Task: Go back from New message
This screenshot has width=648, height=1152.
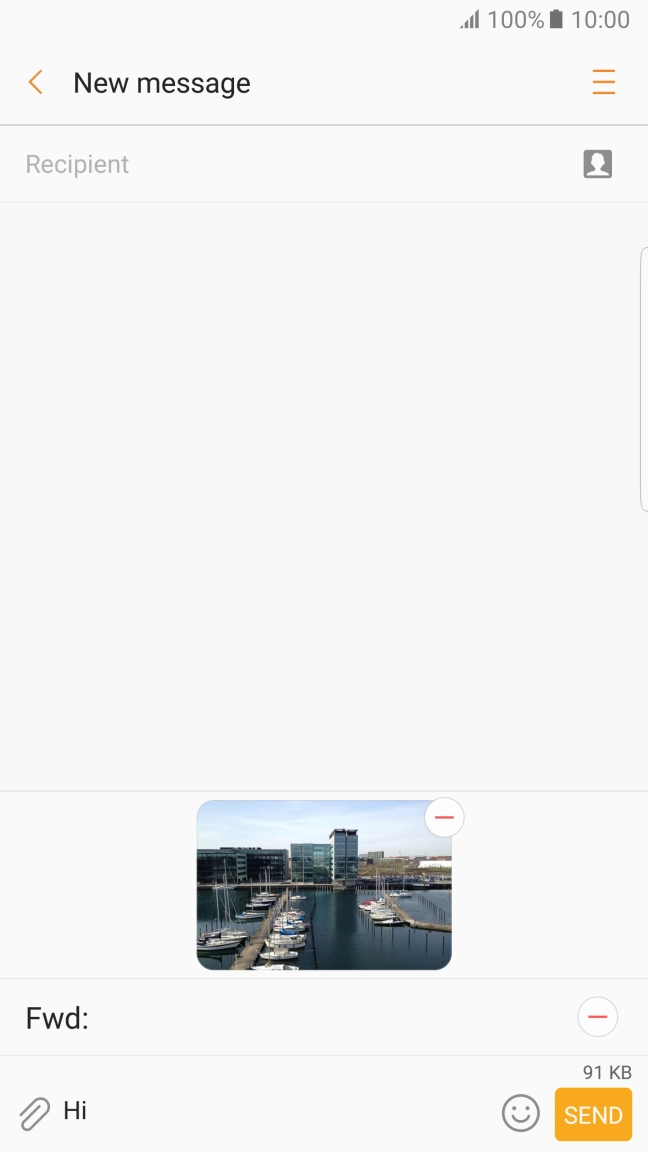Action: (36, 83)
